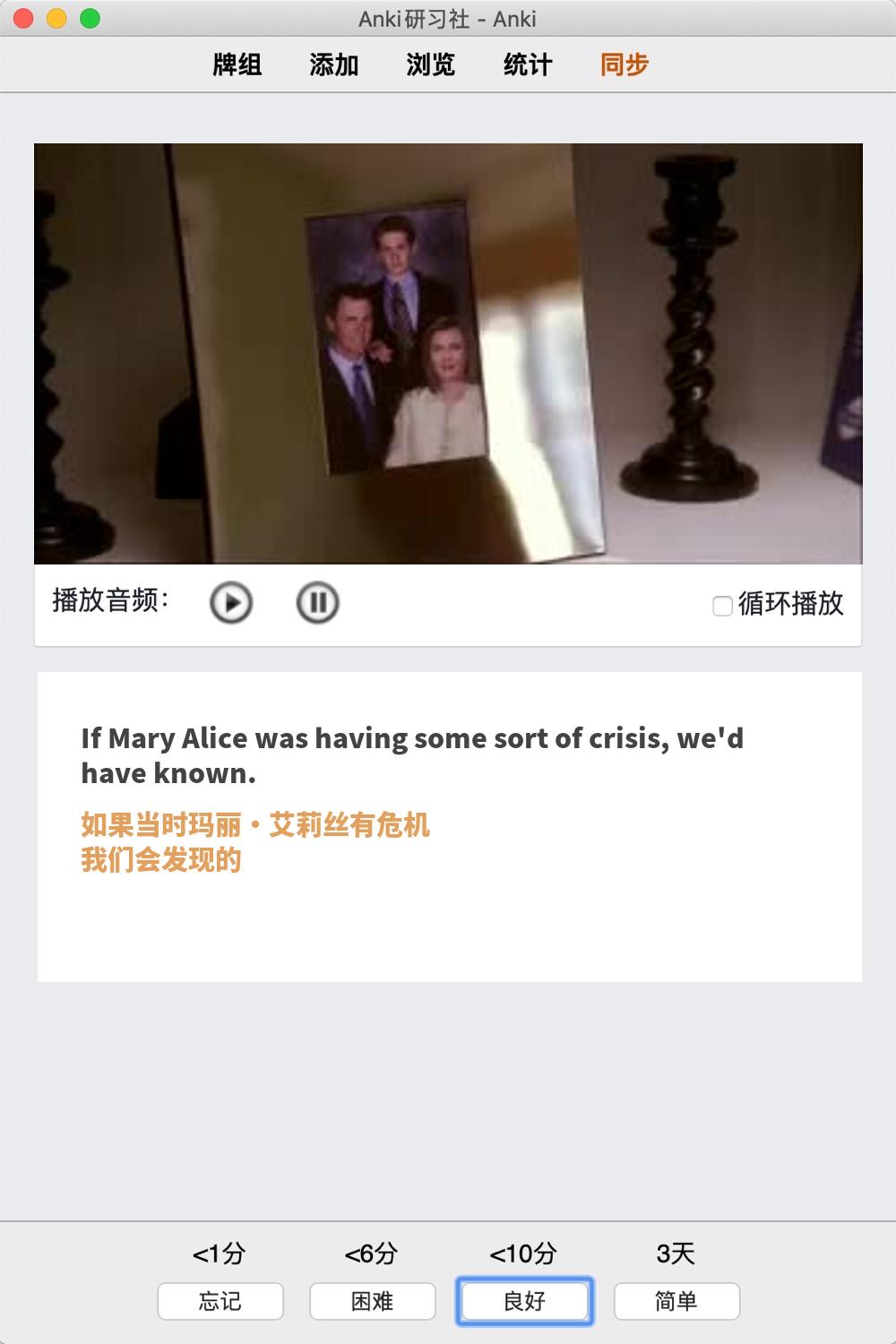Image resolution: width=896 pixels, height=1344 pixels.
Task: Rate the card as 困难
Action: click(373, 1301)
